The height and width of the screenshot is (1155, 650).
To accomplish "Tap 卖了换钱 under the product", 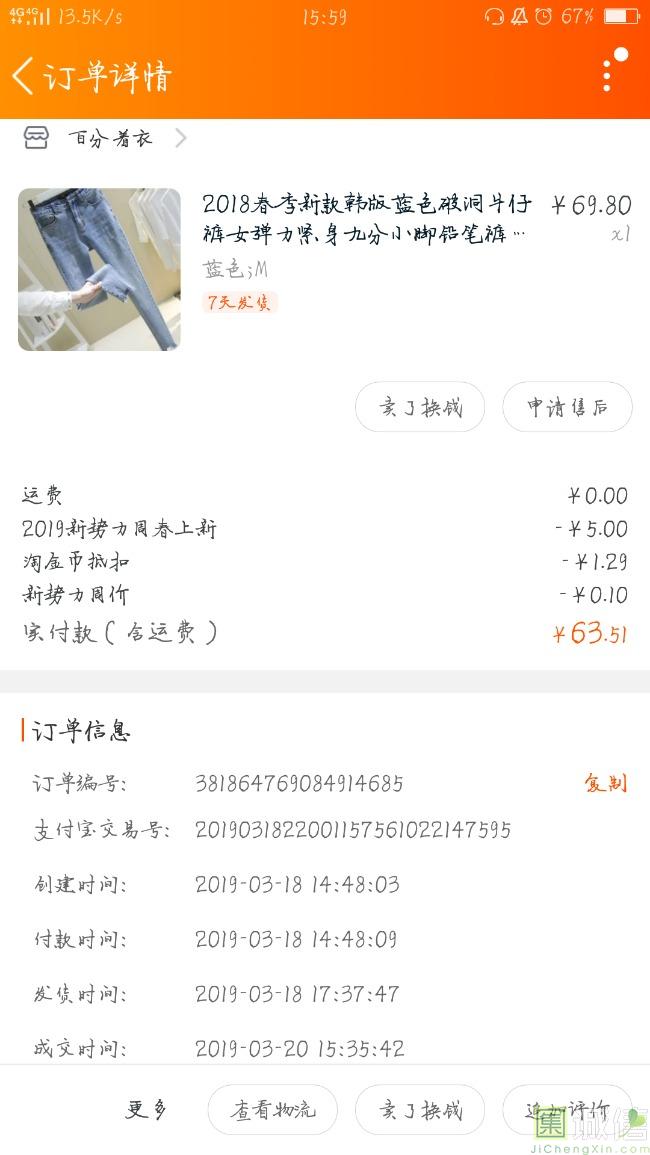I will coord(420,407).
